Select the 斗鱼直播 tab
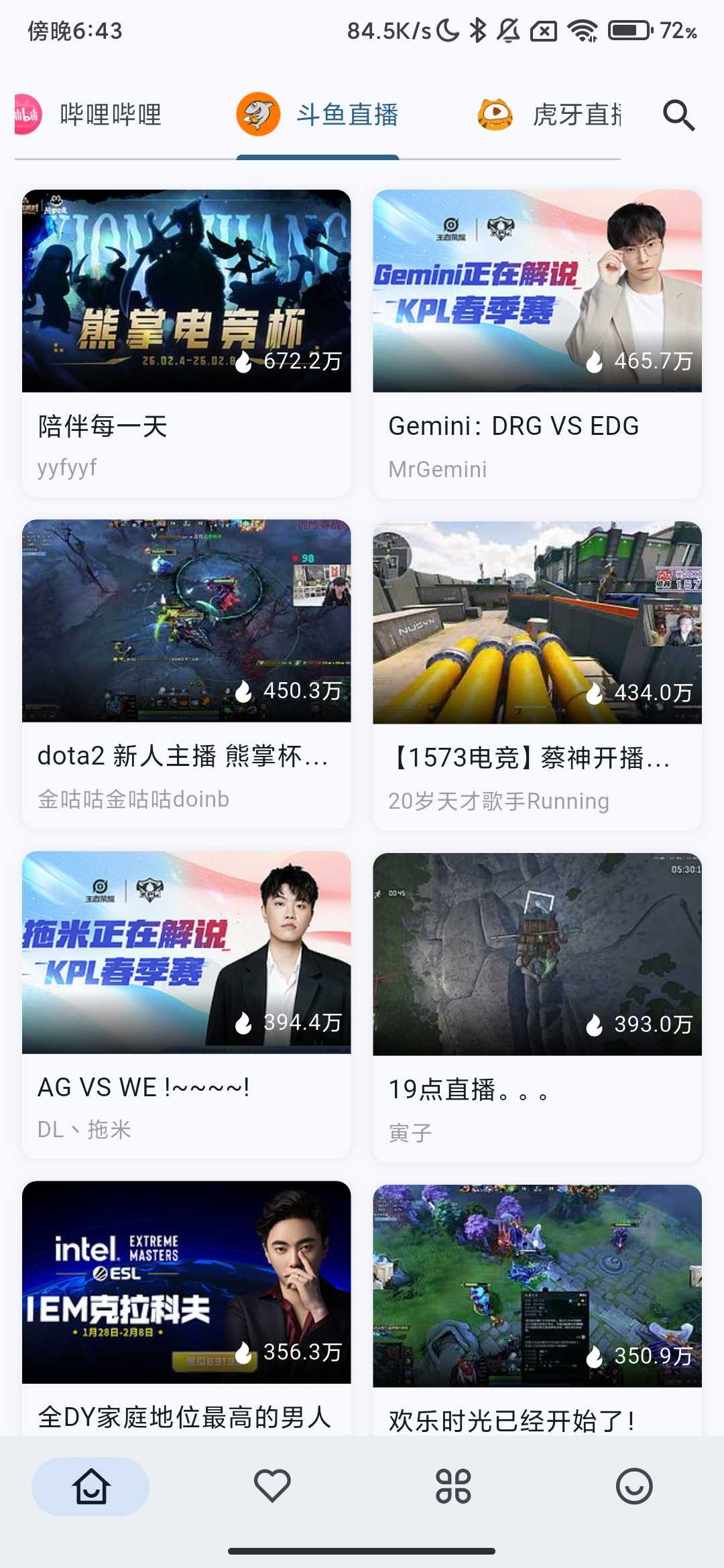Screen dimensions: 724x1568 pos(349,115)
